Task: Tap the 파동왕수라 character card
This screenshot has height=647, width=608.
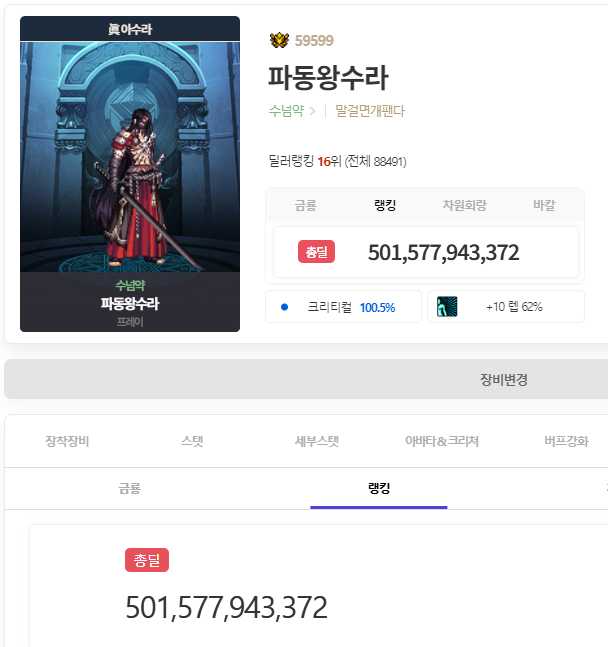Action: click(x=130, y=174)
